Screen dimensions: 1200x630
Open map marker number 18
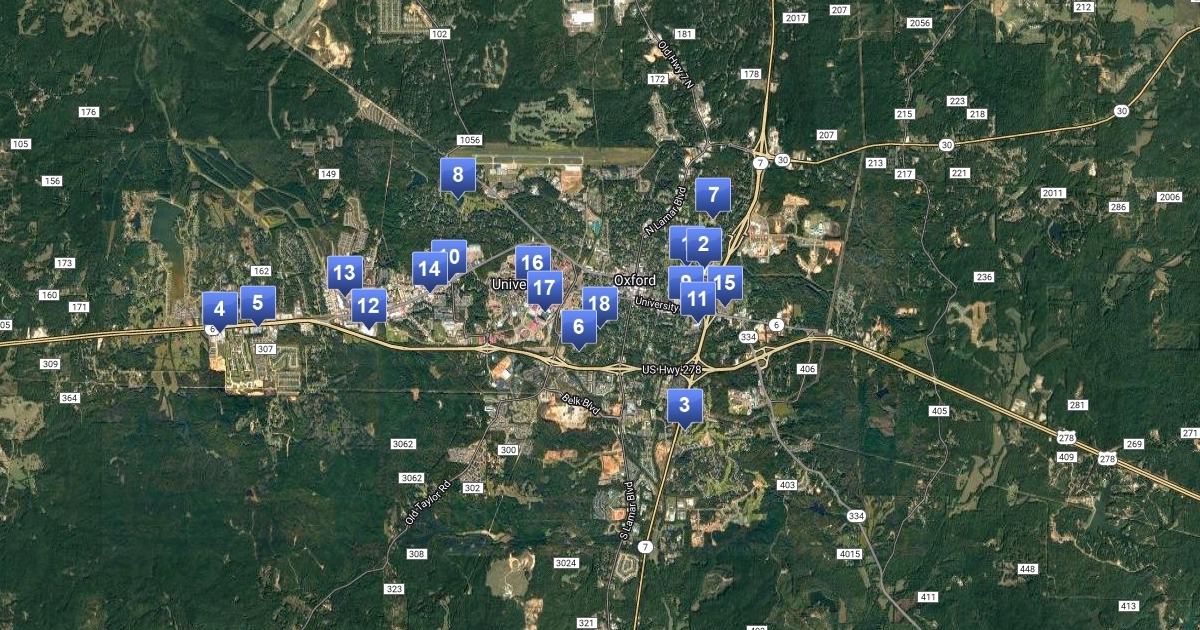pyautogui.click(x=599, y=303)
